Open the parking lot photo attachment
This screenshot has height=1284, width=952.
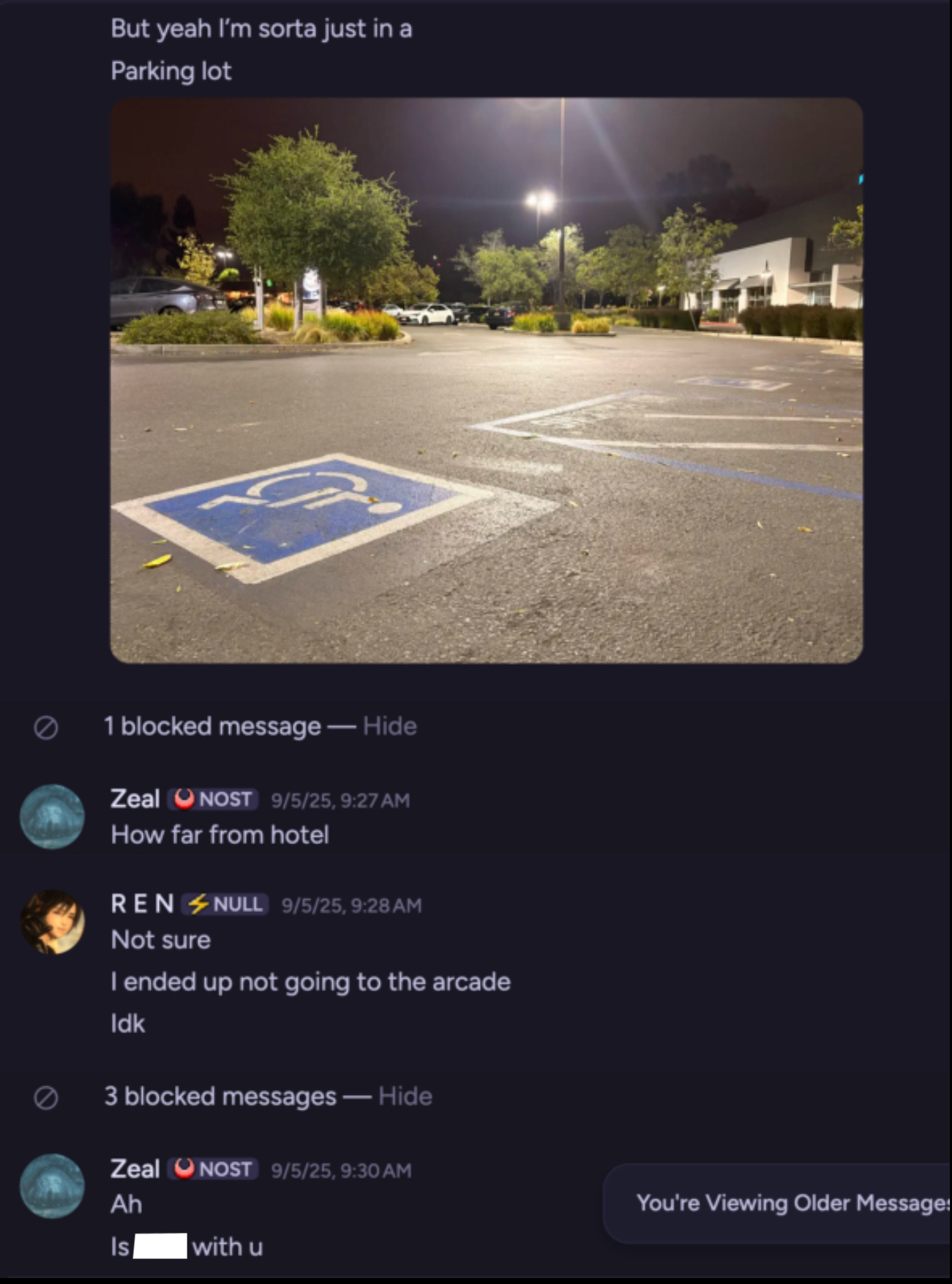[486, 381]
